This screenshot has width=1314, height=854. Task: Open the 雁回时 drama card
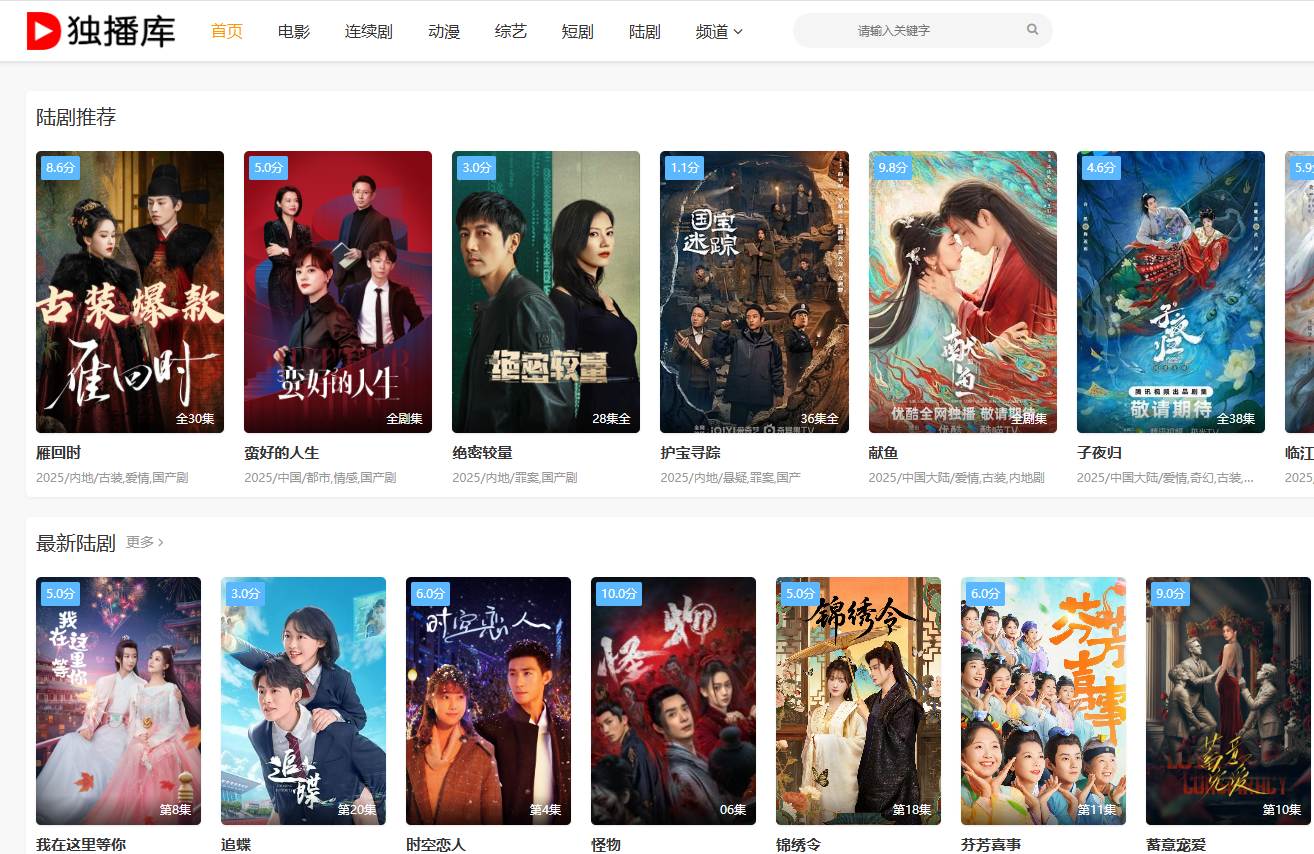point(130,292)
